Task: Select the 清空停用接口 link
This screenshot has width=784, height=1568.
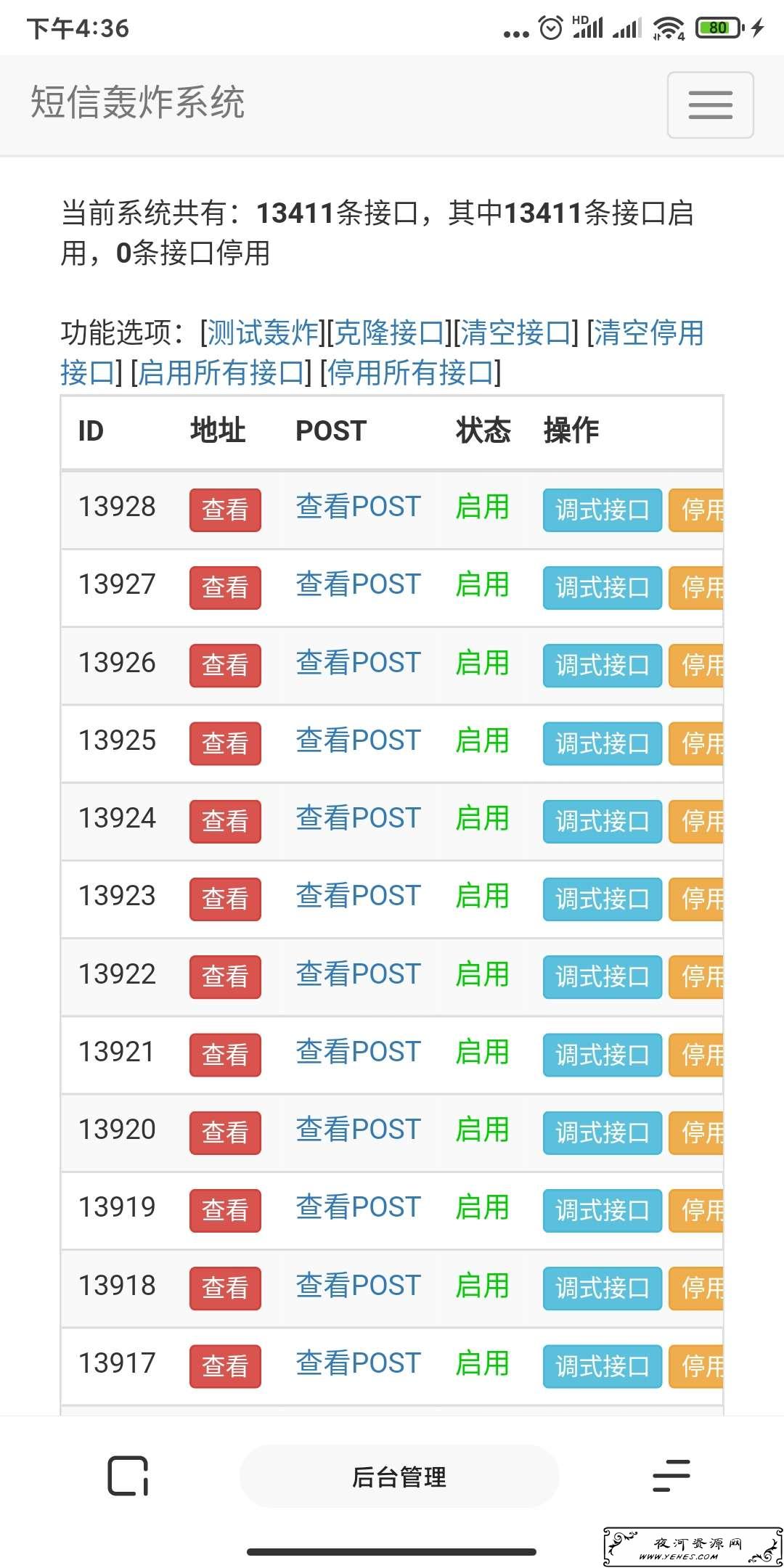Action: pos(382,353)
